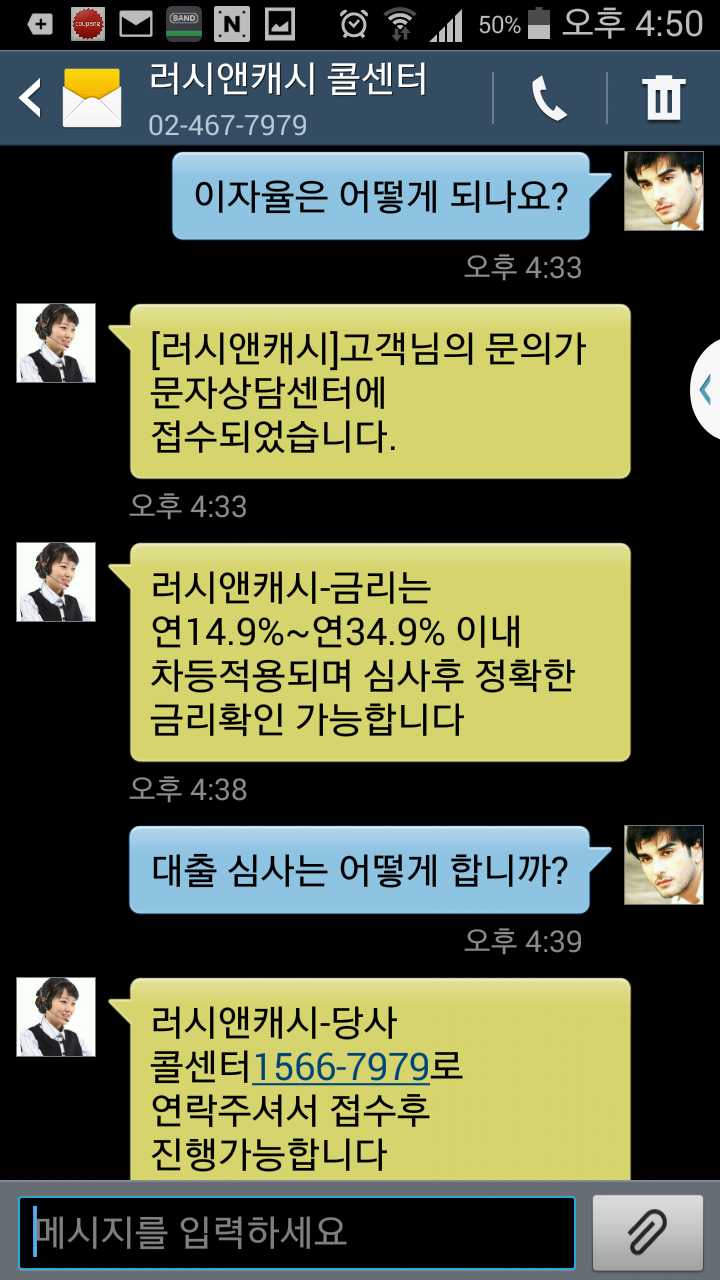Focus the 메시지를 입력하세요 text field

pyautogui.click(x=297, y=1232)
